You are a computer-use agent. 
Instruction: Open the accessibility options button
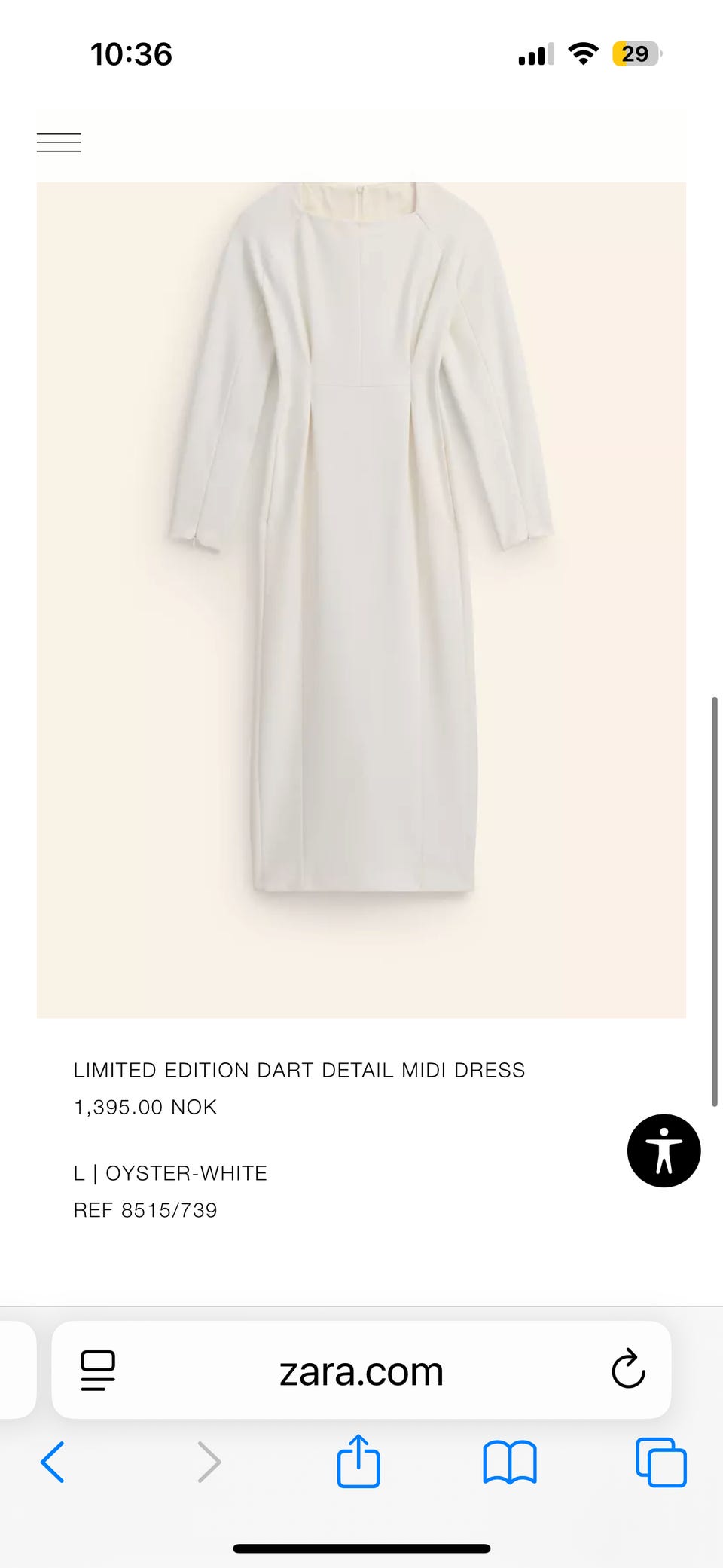[x=664, y=1151]
